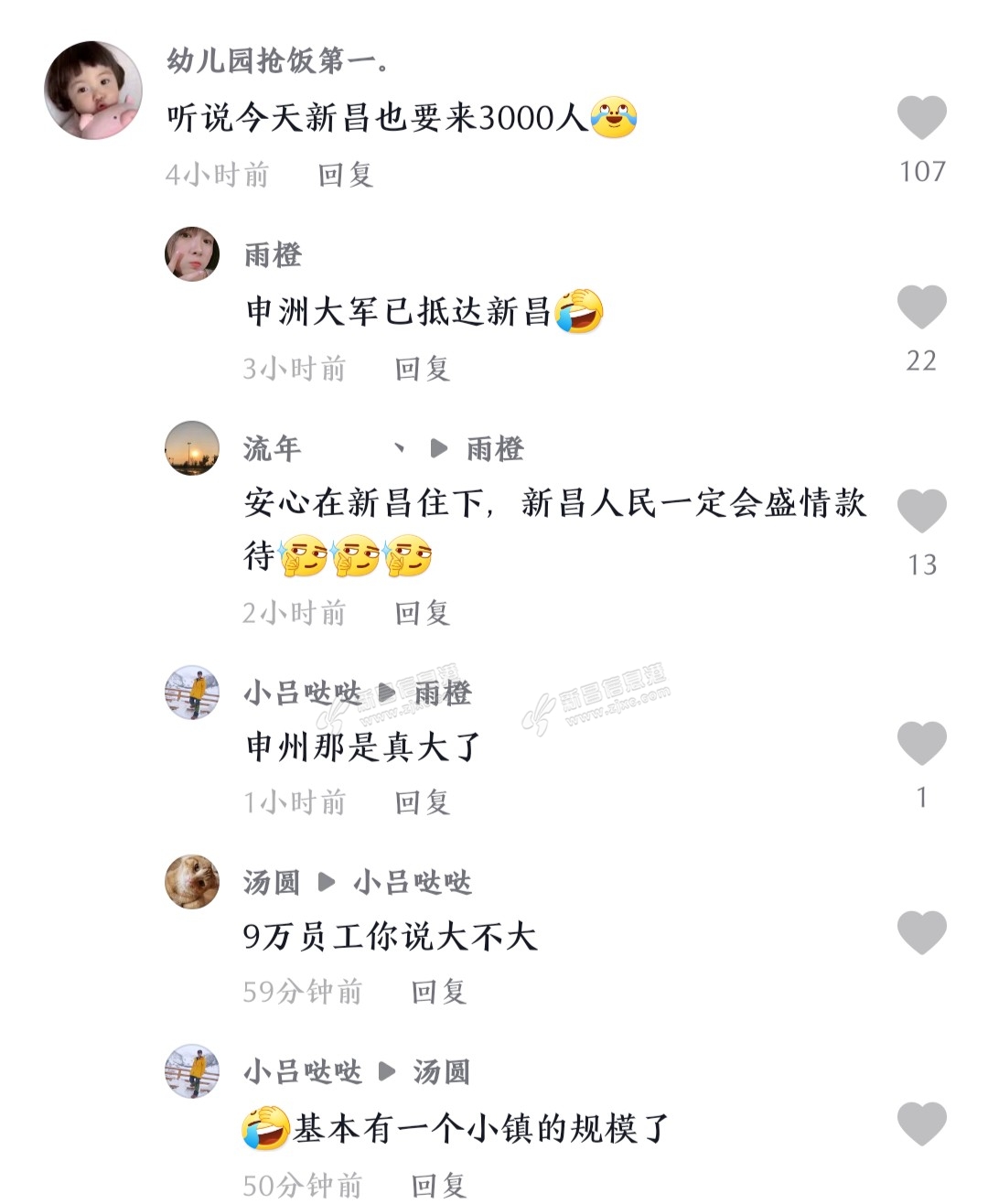Viewport: 988px width, 1204px height.
Task: Reply to 汤圆's comment
Action: click(439, 992)
